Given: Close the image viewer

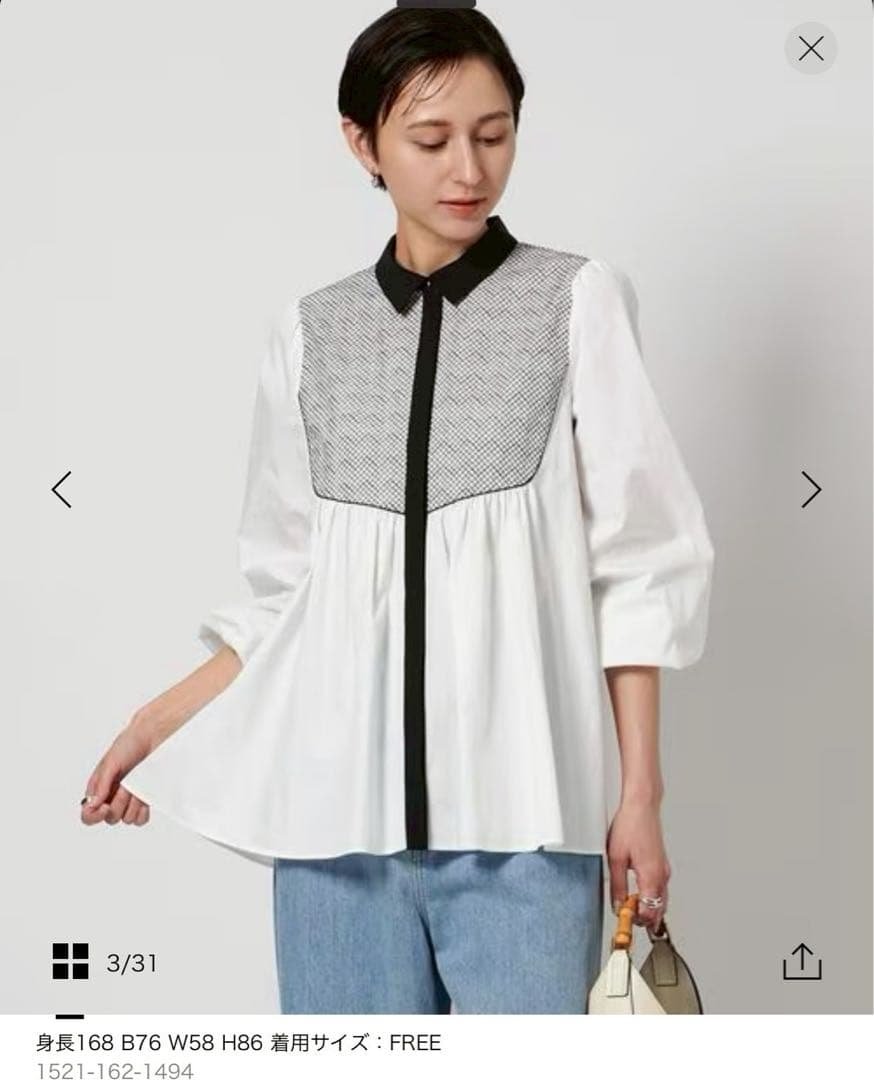Looking at the screenshot, I should coord(810,48).
